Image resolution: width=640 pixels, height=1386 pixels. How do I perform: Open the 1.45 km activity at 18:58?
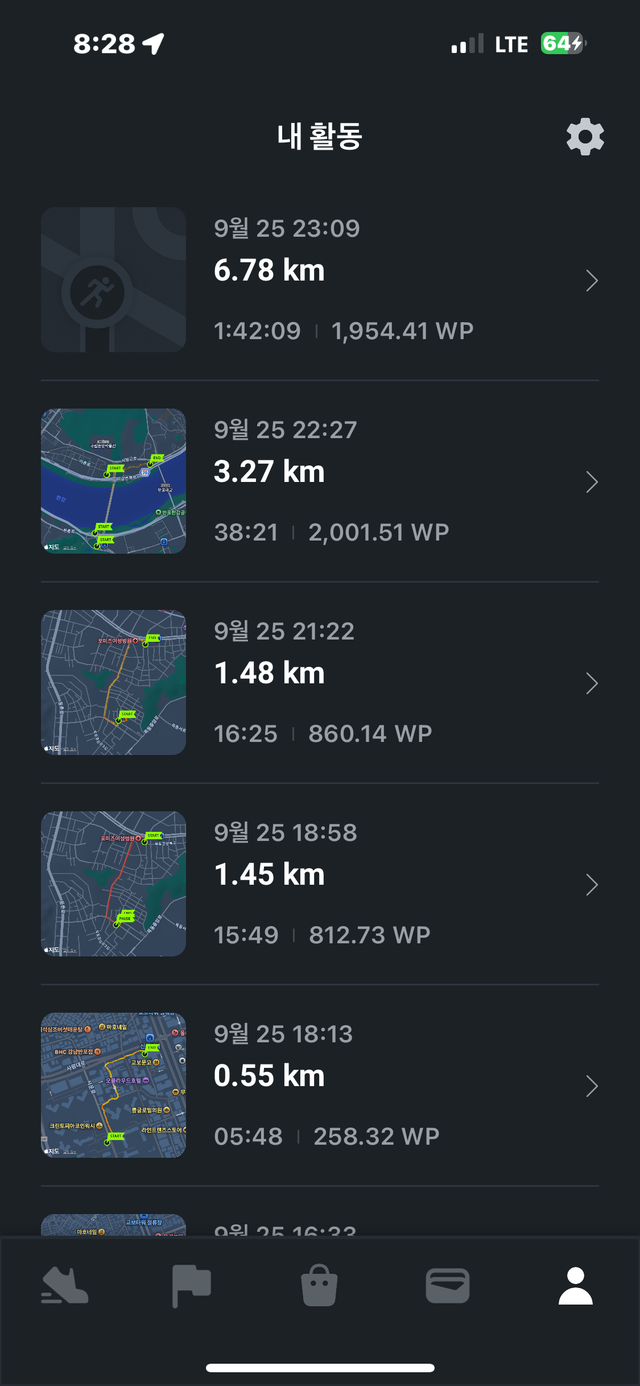coord(320,884)
